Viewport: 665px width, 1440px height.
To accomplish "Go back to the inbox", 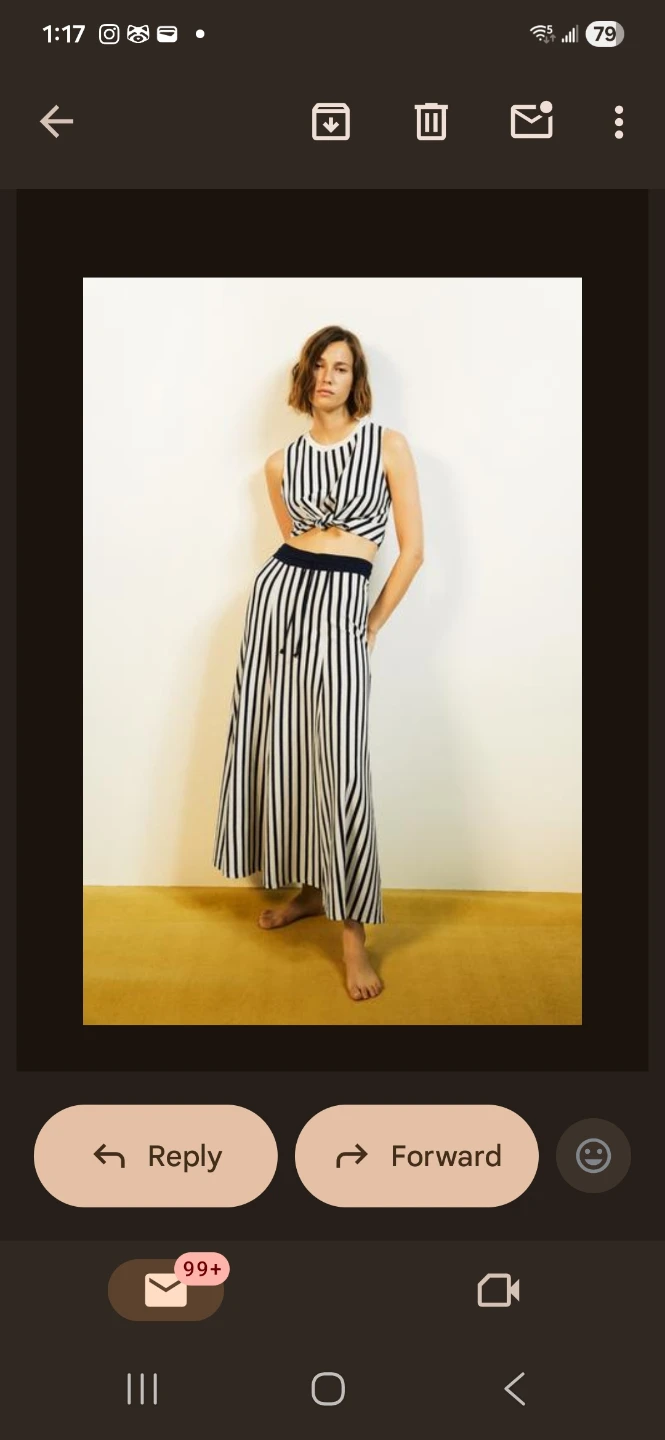I will point(57,122).
